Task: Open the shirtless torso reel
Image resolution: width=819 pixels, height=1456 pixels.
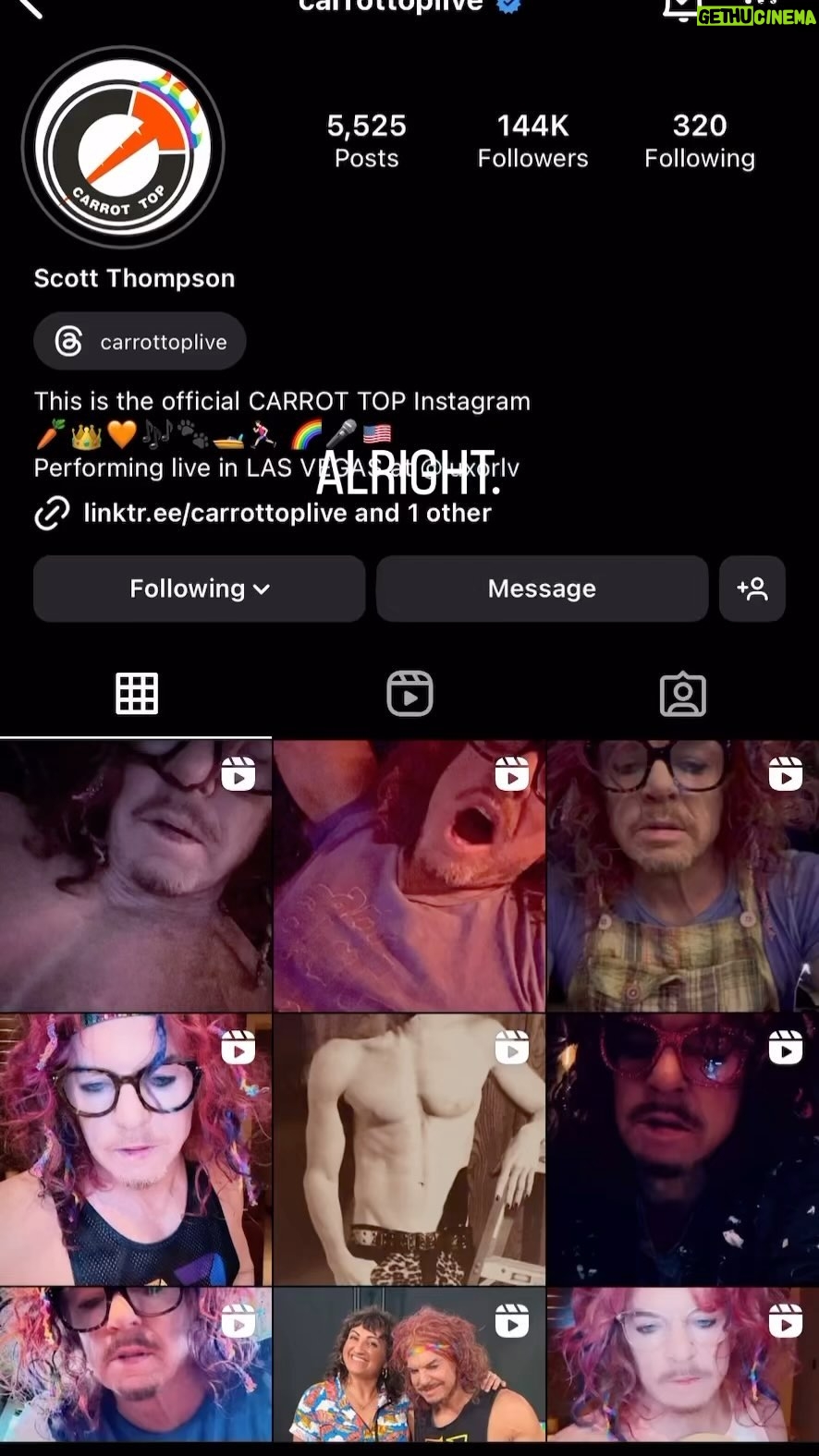Action: pos(409,1149)
